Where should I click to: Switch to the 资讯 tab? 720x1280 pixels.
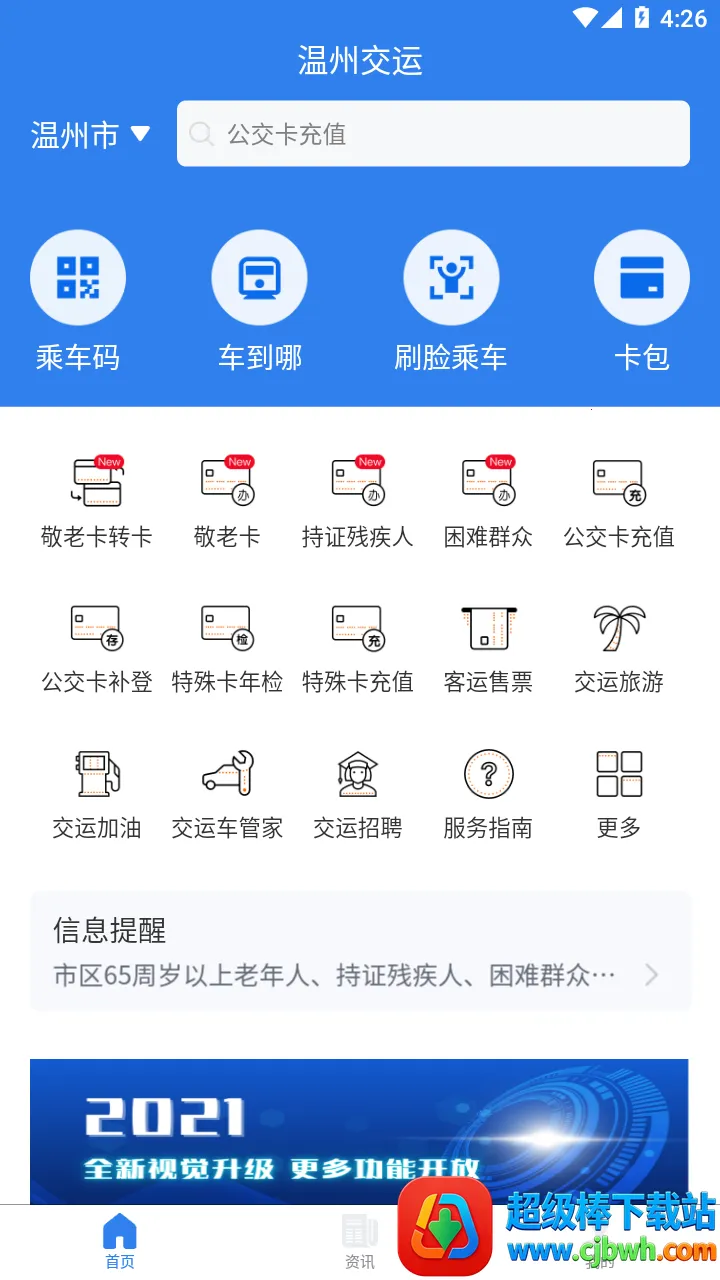click(x=360, y=1240)
